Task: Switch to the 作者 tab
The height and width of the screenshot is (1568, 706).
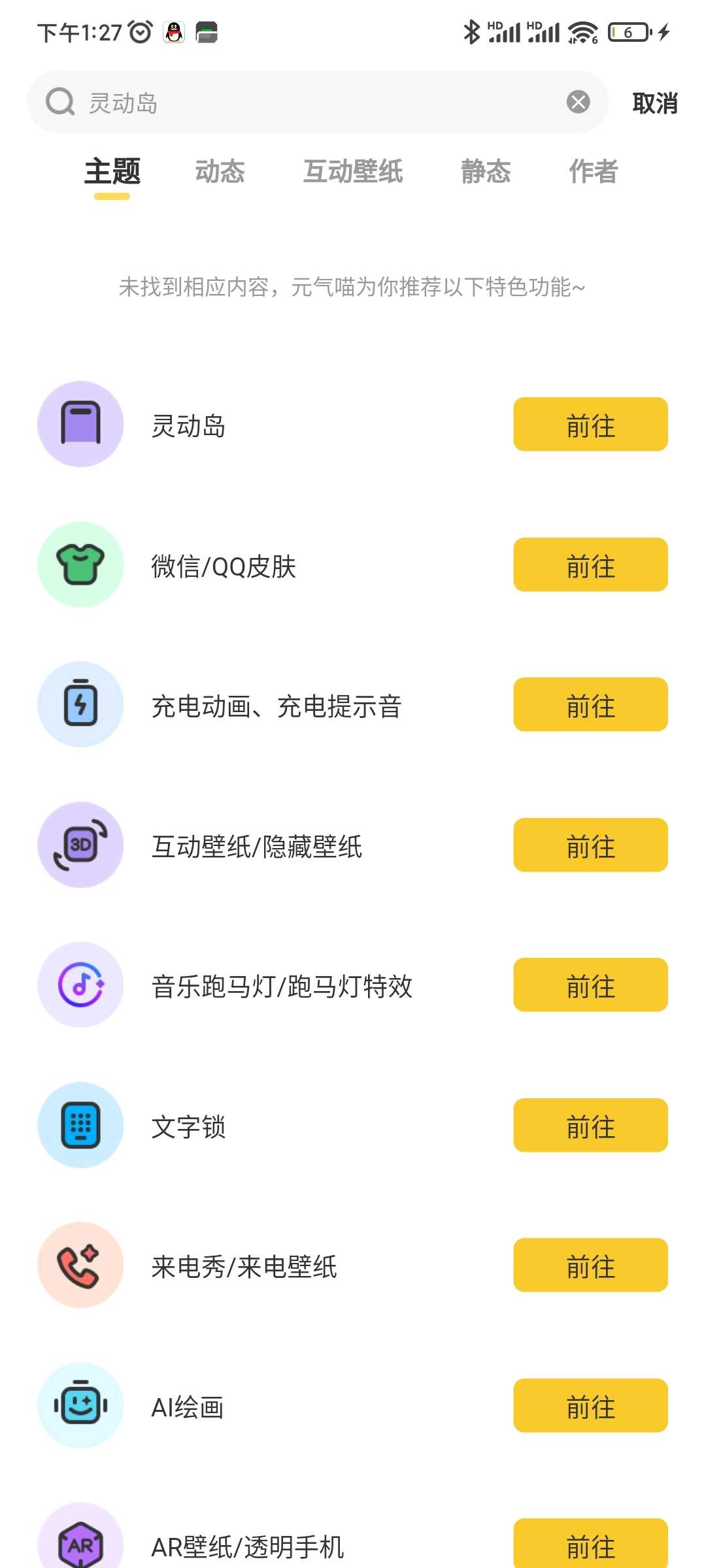Action: click(x=594, y=172)
